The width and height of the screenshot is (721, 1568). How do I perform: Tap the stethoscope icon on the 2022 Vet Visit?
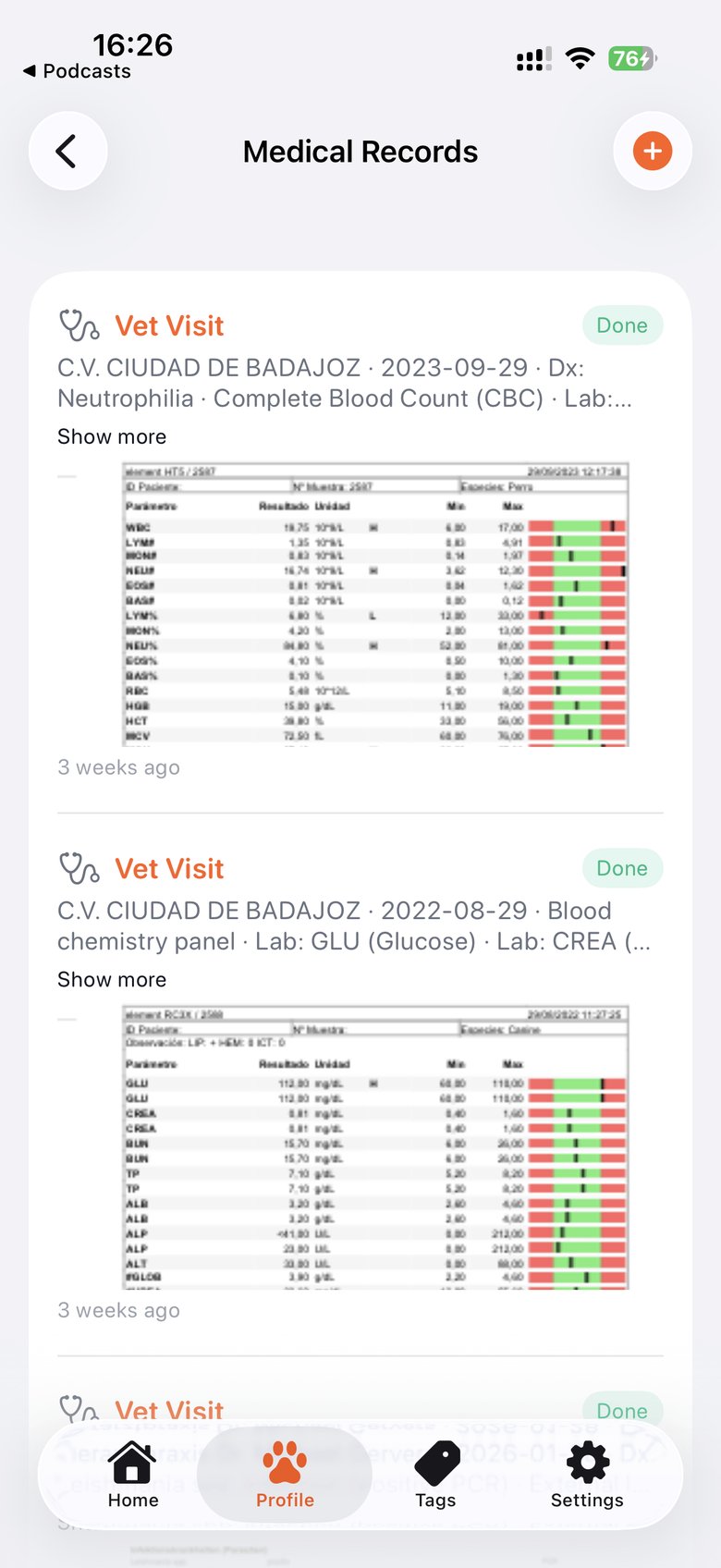[81, 868]
